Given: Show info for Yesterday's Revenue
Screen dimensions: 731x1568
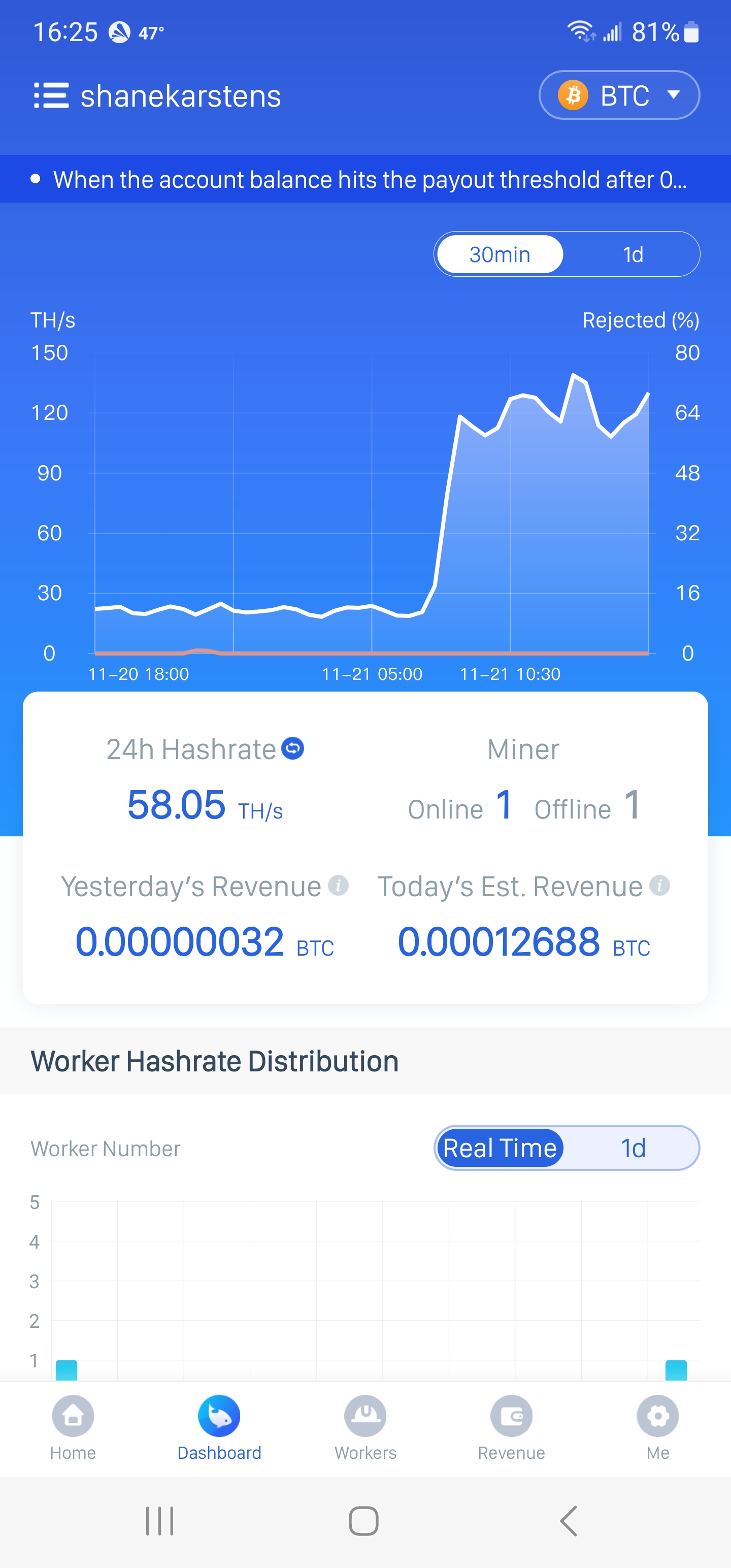Looking at the screenshot, I should tap(338, 885).
